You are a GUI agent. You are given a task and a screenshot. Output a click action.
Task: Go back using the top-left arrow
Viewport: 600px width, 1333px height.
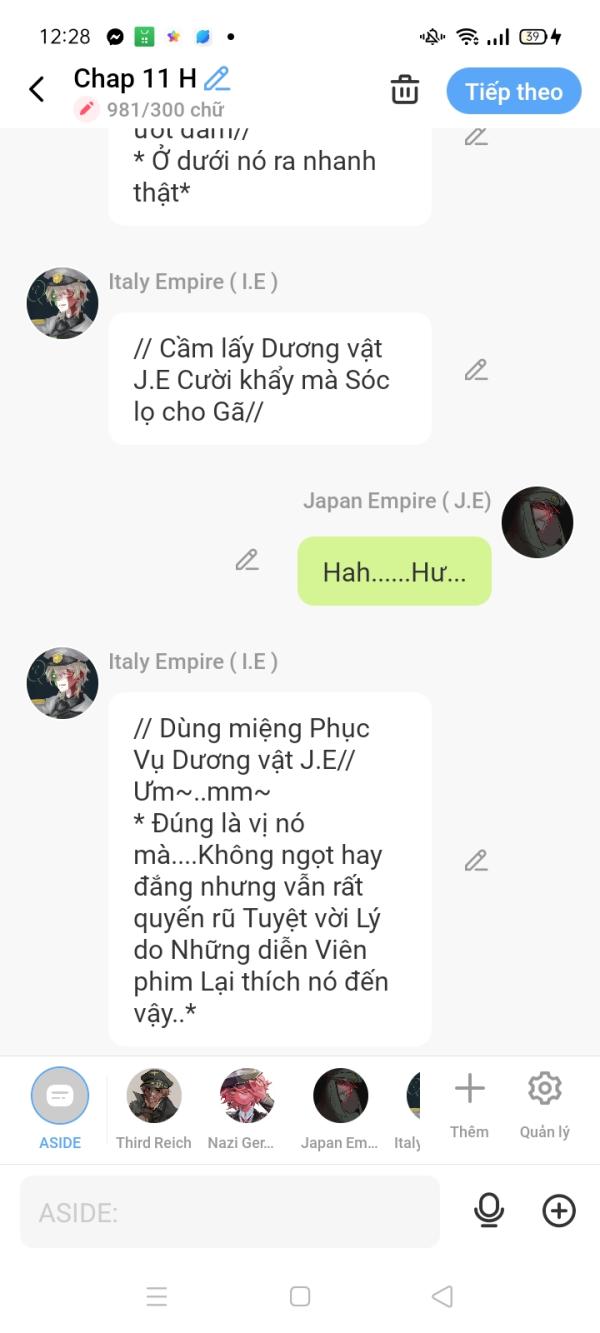(x=37, y=90)
